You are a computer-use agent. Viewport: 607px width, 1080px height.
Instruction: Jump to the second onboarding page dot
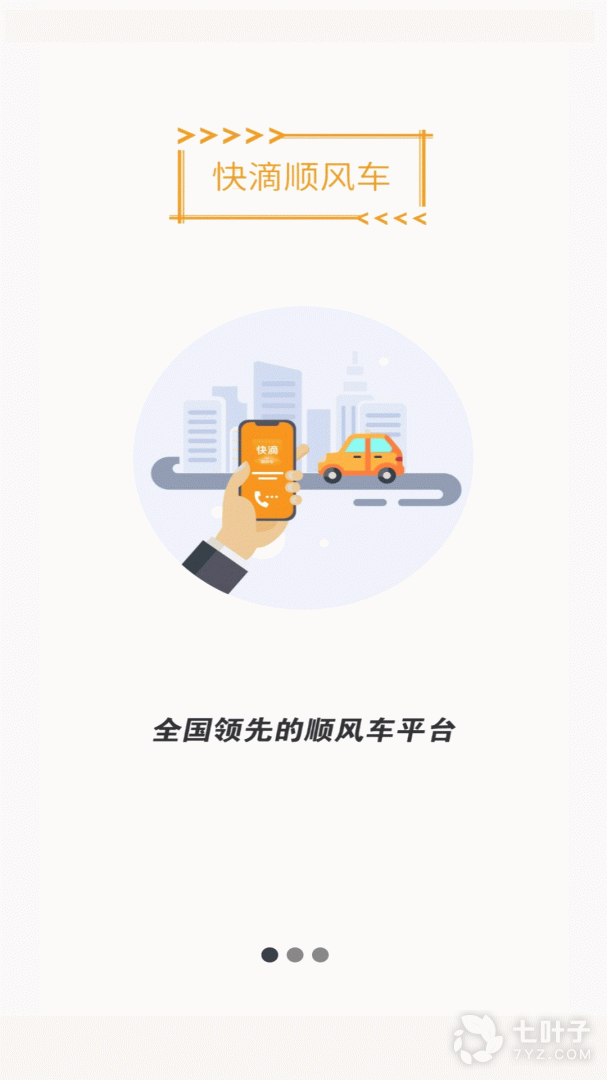click(295, 955)
